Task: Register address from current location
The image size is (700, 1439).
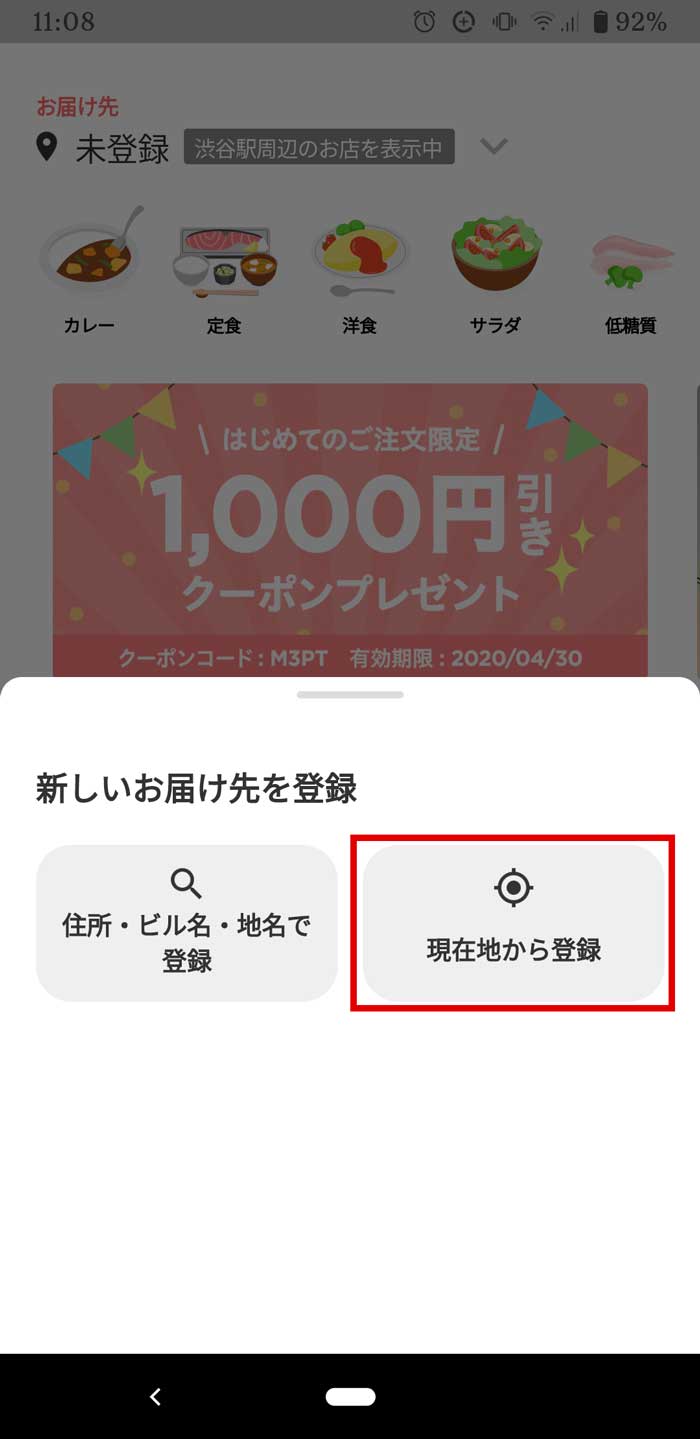Action: [x=513, y=923]
